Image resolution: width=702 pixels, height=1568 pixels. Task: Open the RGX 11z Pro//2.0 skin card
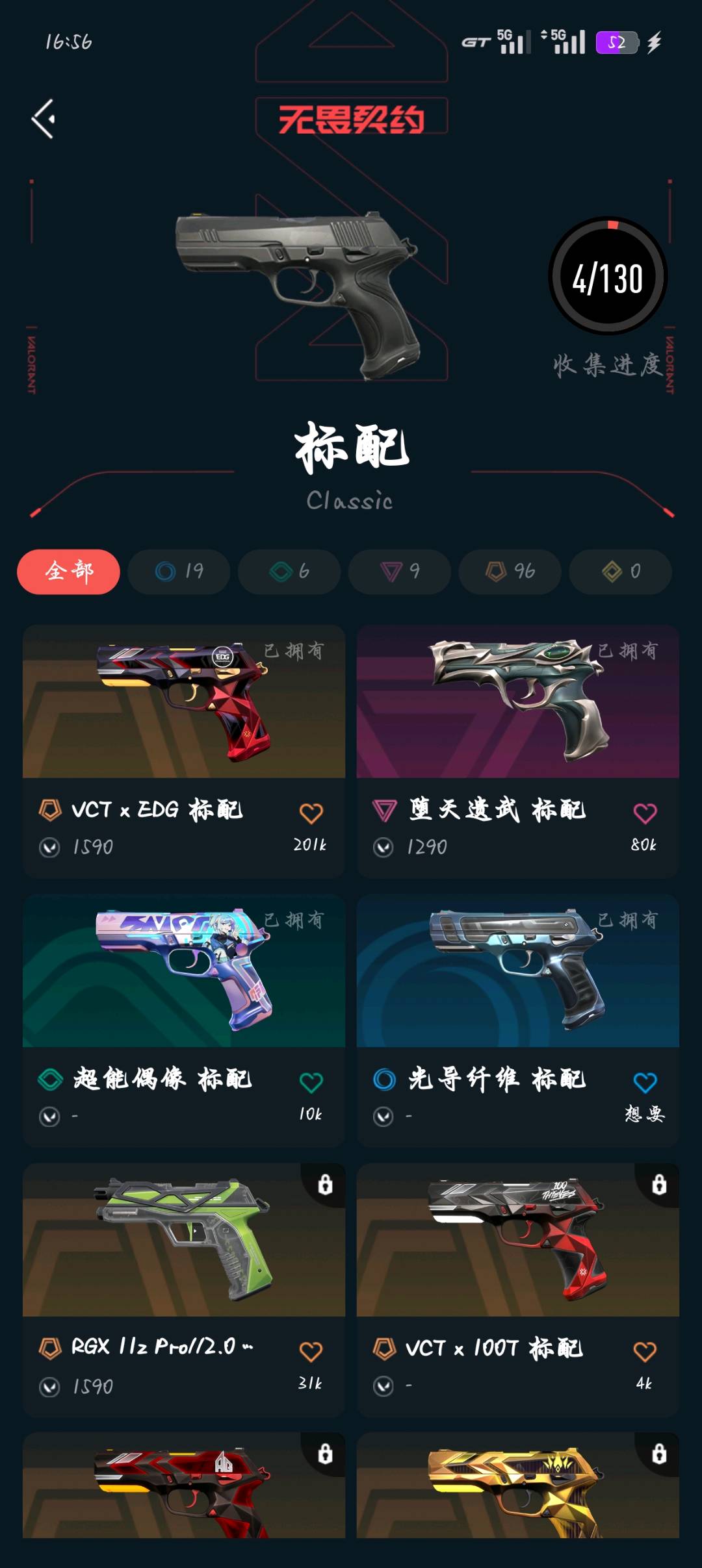184,1241
